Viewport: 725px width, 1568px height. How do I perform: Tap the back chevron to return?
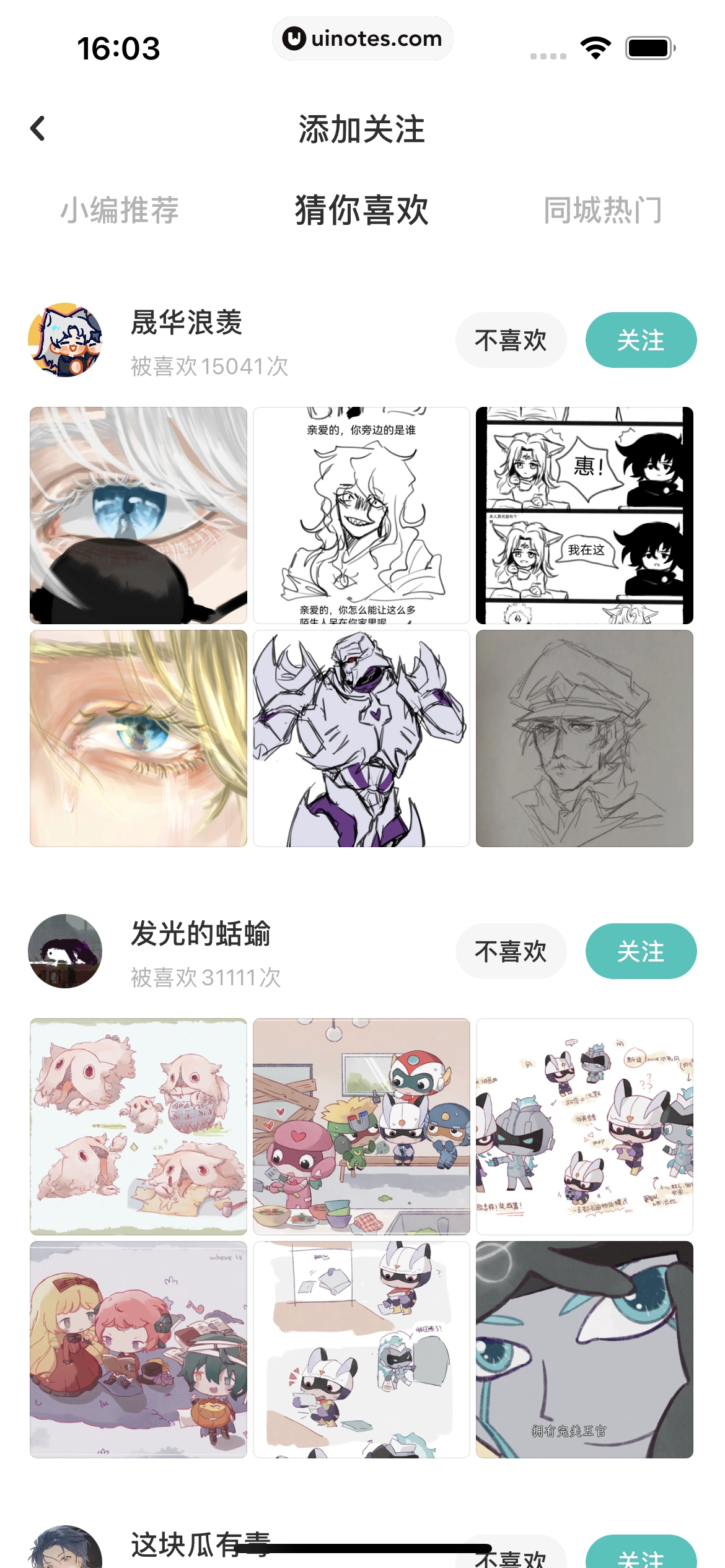coord(38,129)
